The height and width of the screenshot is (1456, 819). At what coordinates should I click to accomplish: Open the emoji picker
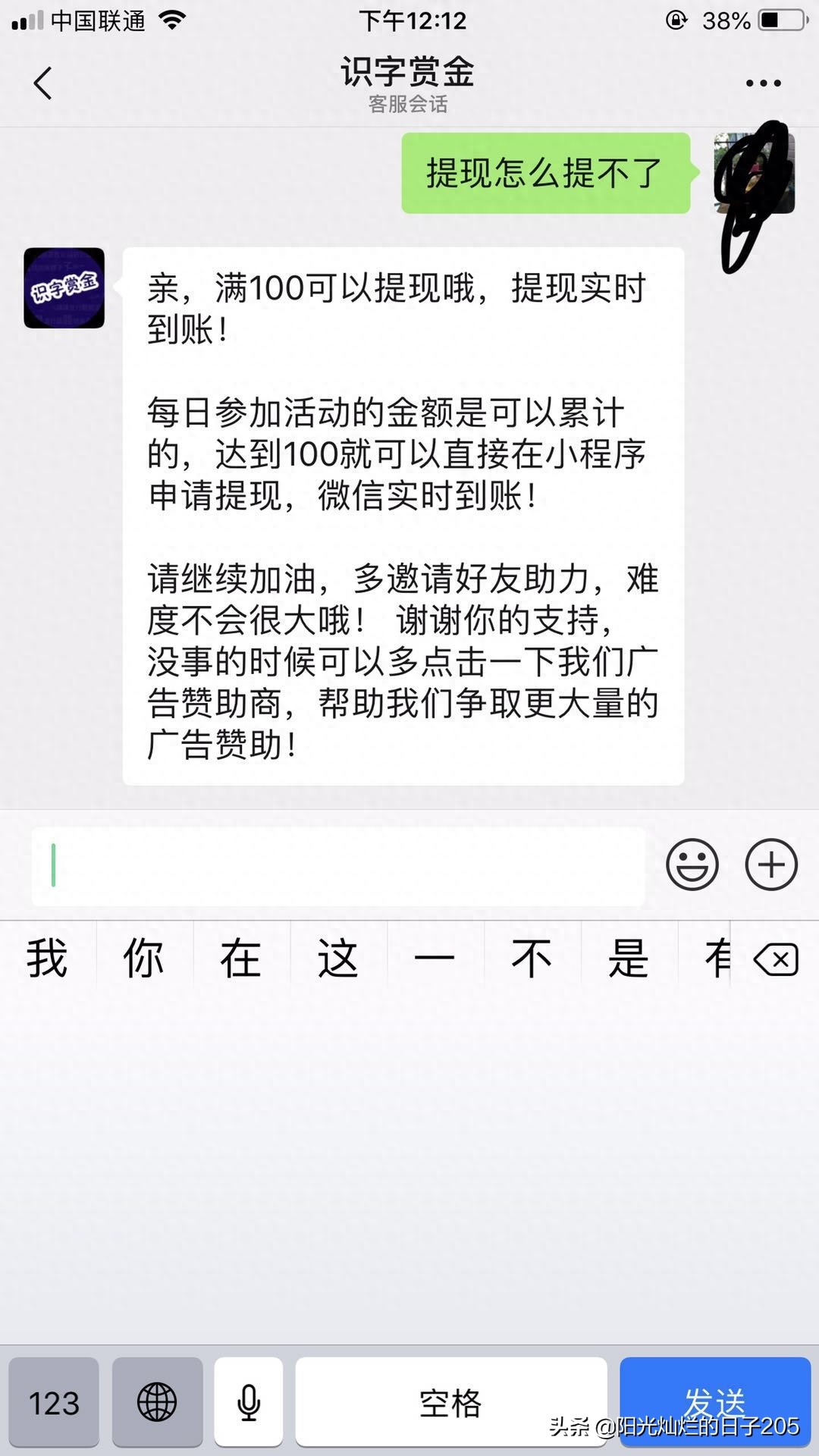[692, 864]
